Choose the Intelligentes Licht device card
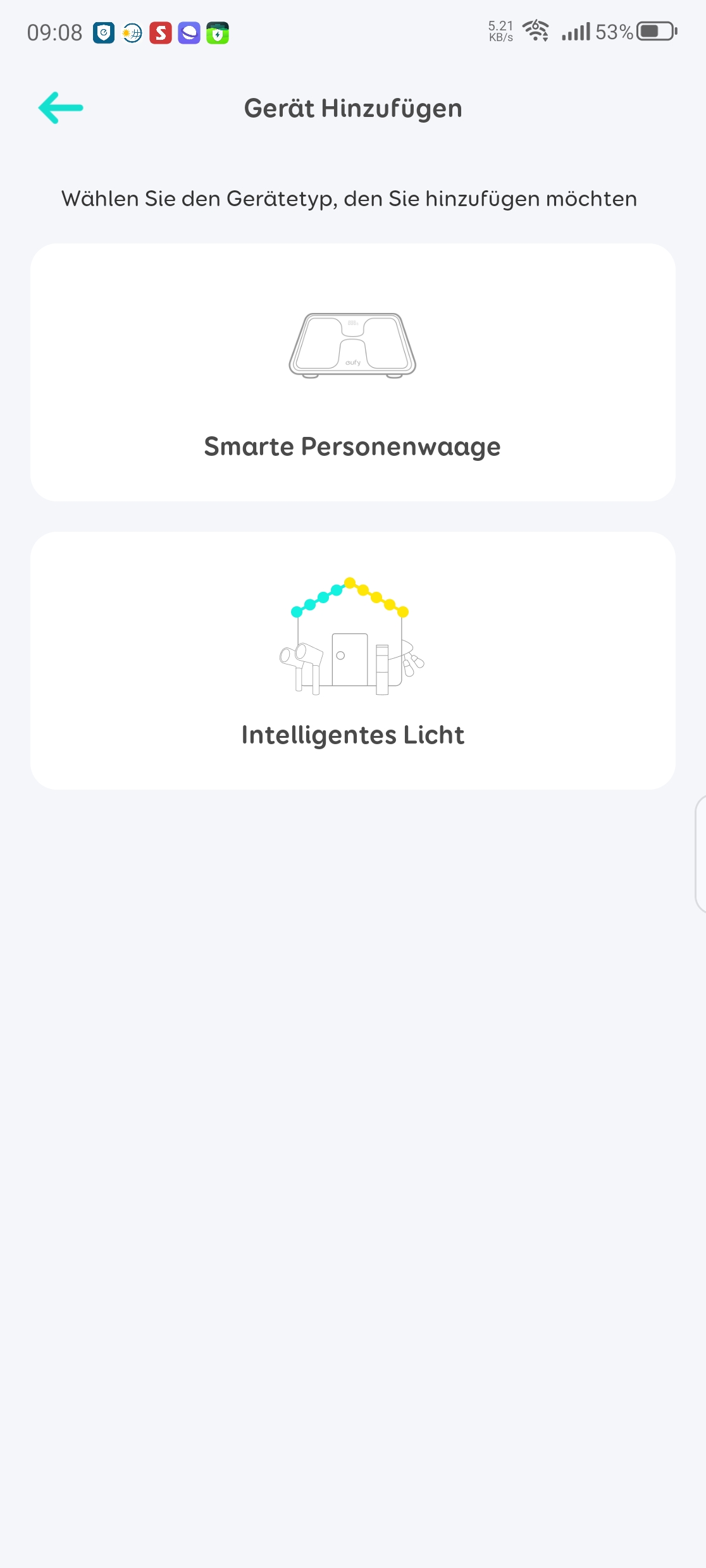The width and height of the screenshot is (706, 1568). coord(352,660)
